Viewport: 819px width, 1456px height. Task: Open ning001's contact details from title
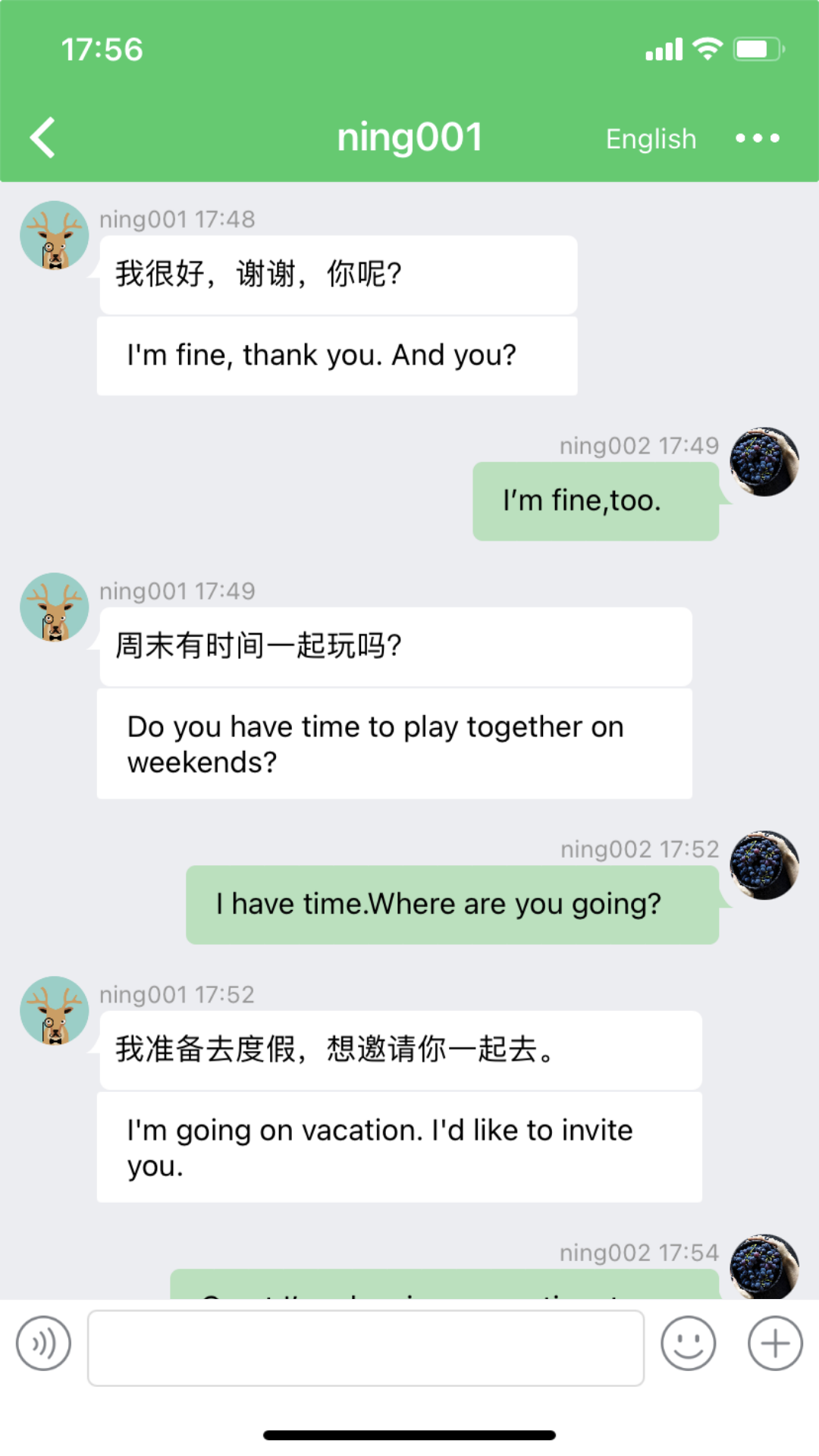409,136
